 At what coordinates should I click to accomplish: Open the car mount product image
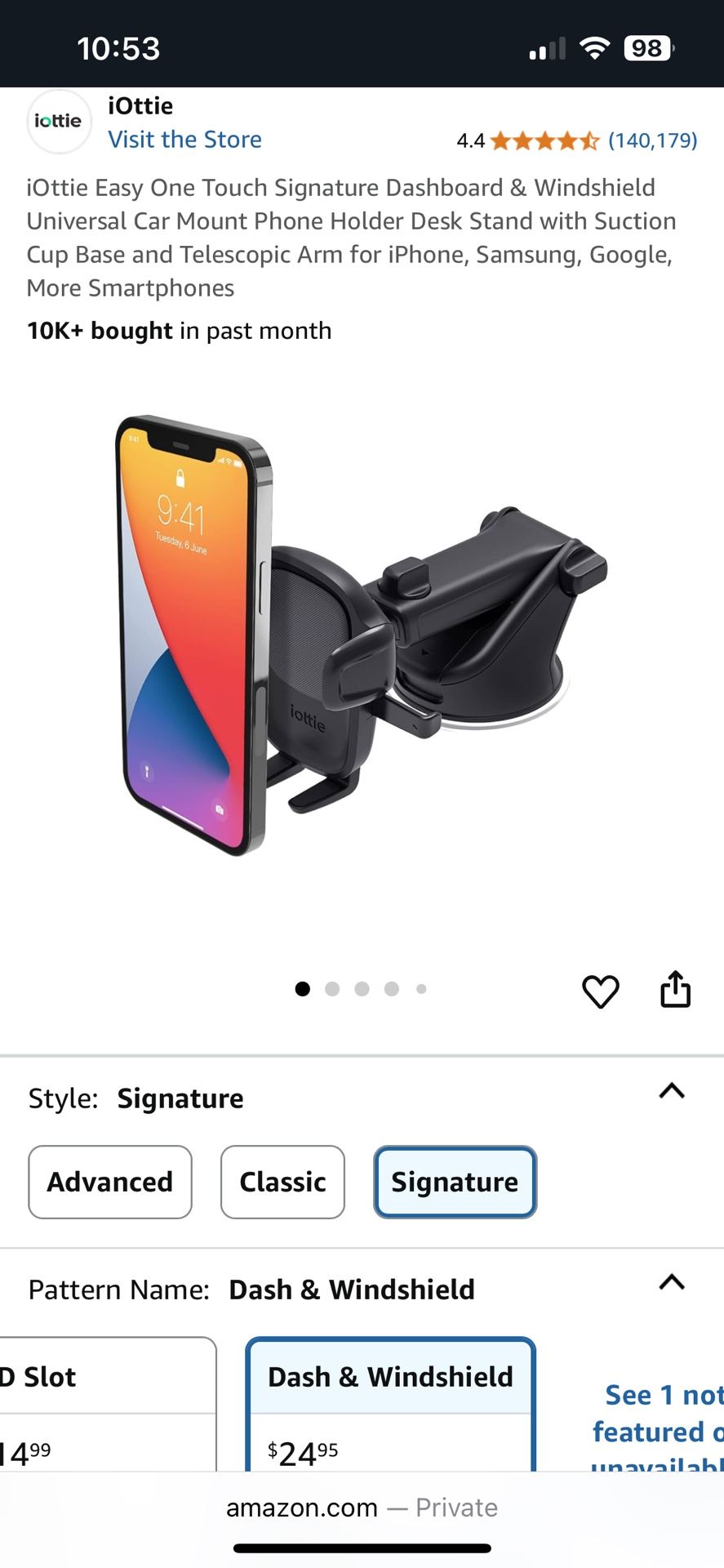tap(362, 637)
